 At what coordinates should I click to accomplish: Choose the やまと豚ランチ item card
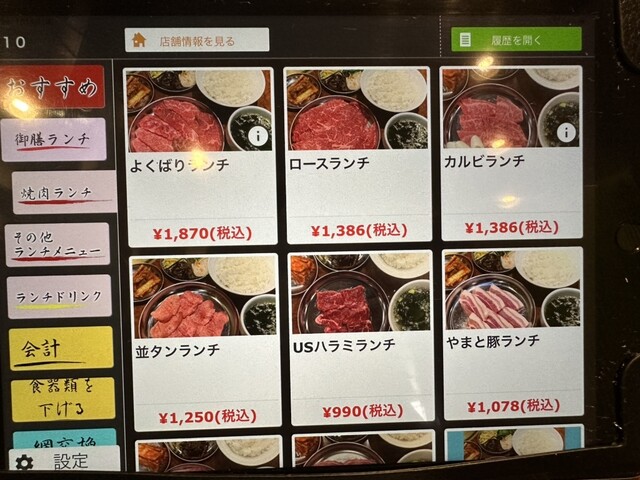pos(512,335)
